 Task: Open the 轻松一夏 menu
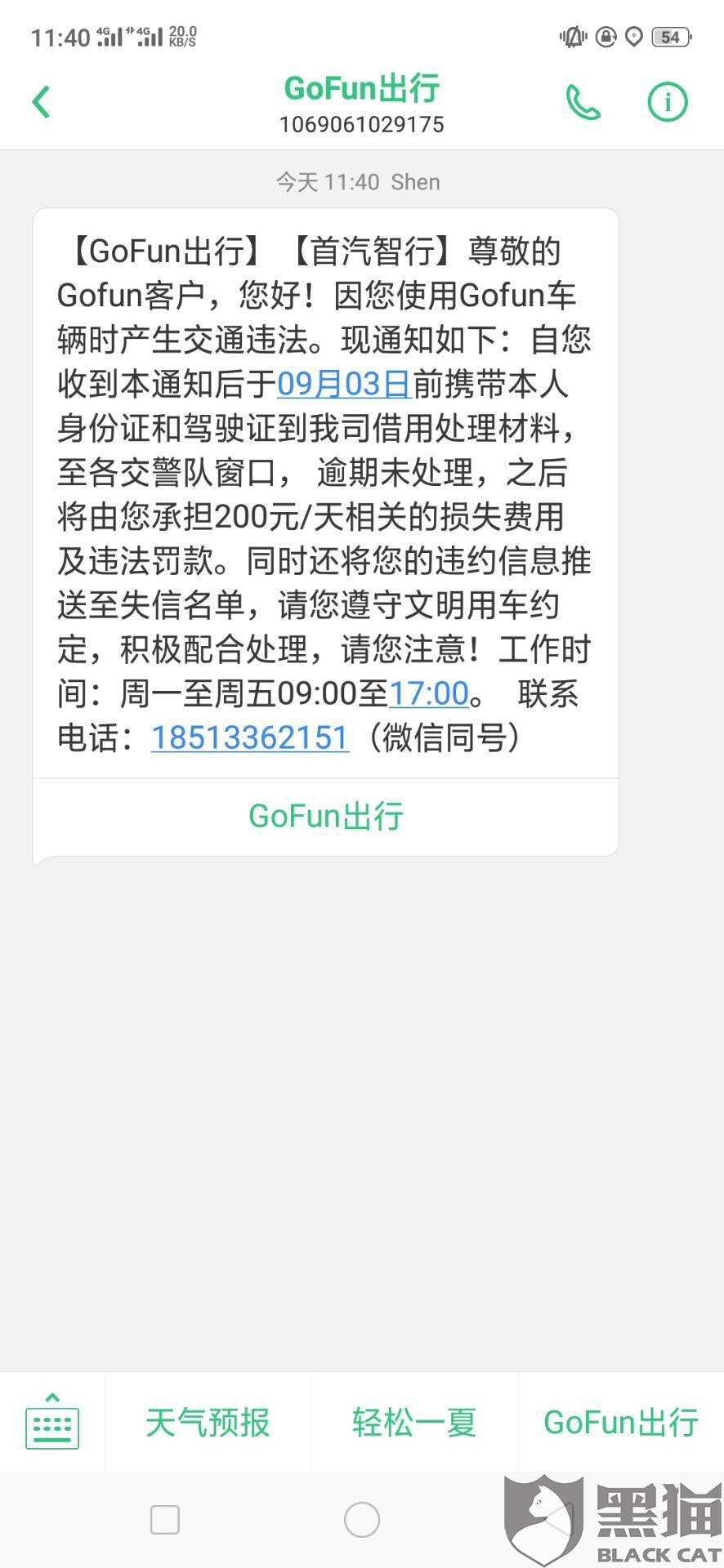click(x=414, y=1422)
